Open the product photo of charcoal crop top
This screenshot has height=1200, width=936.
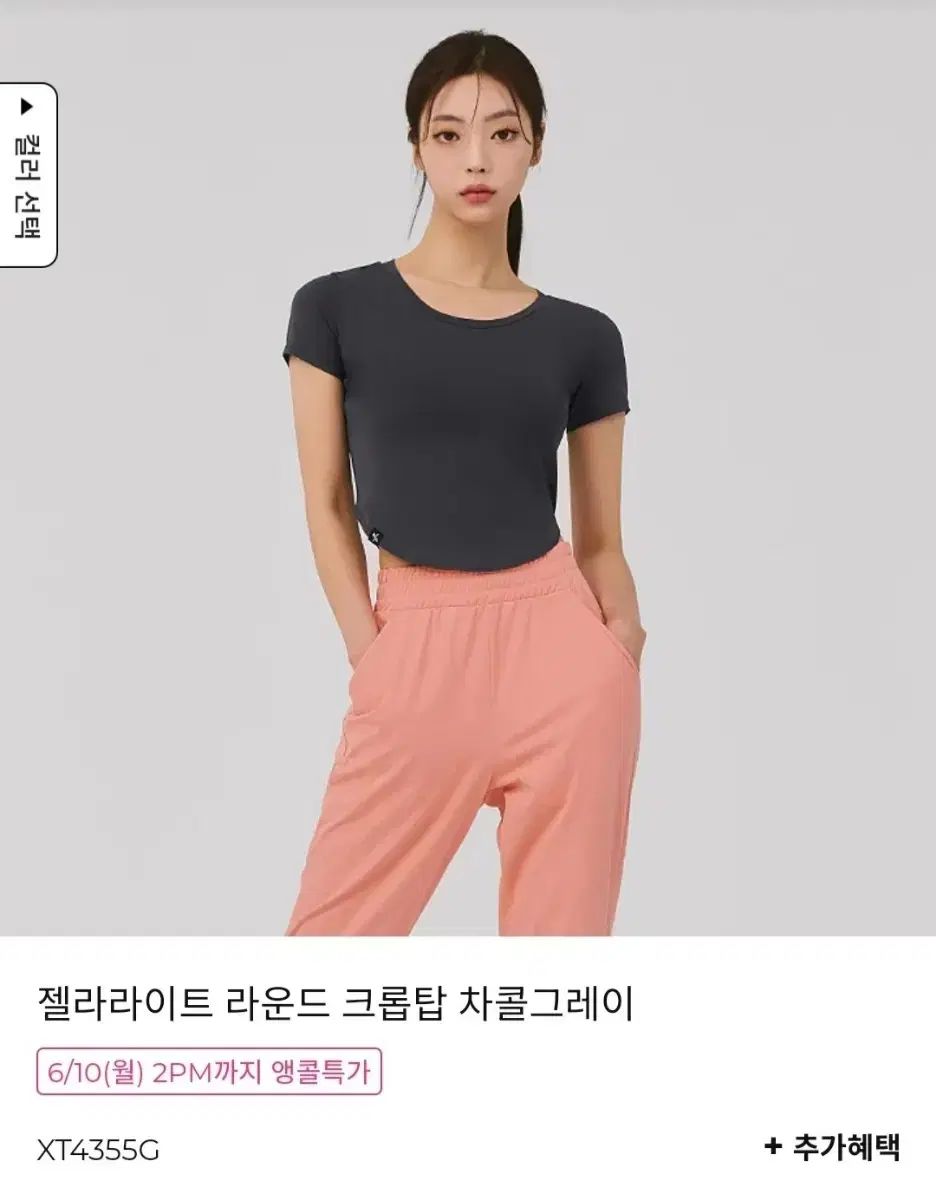click(468, 468)
